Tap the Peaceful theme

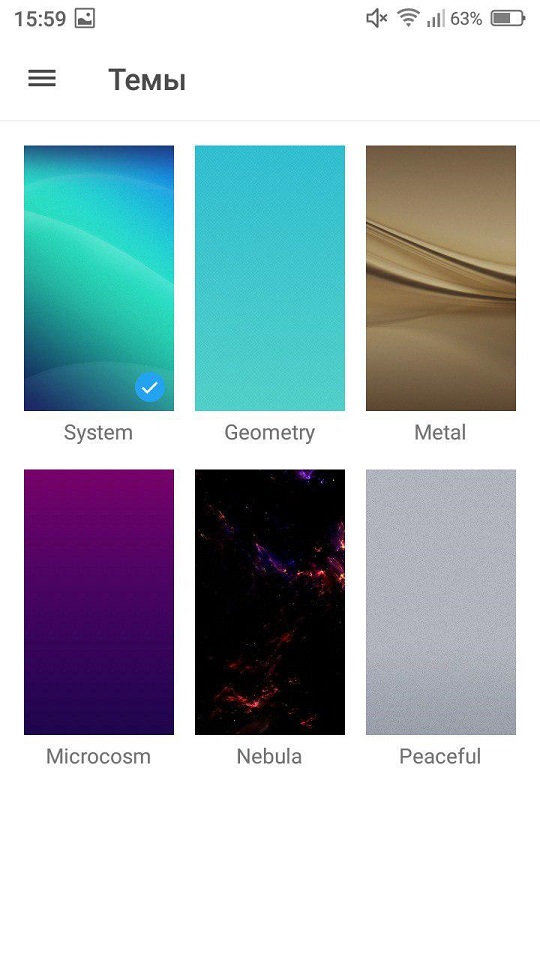click(x=441, y=602)
